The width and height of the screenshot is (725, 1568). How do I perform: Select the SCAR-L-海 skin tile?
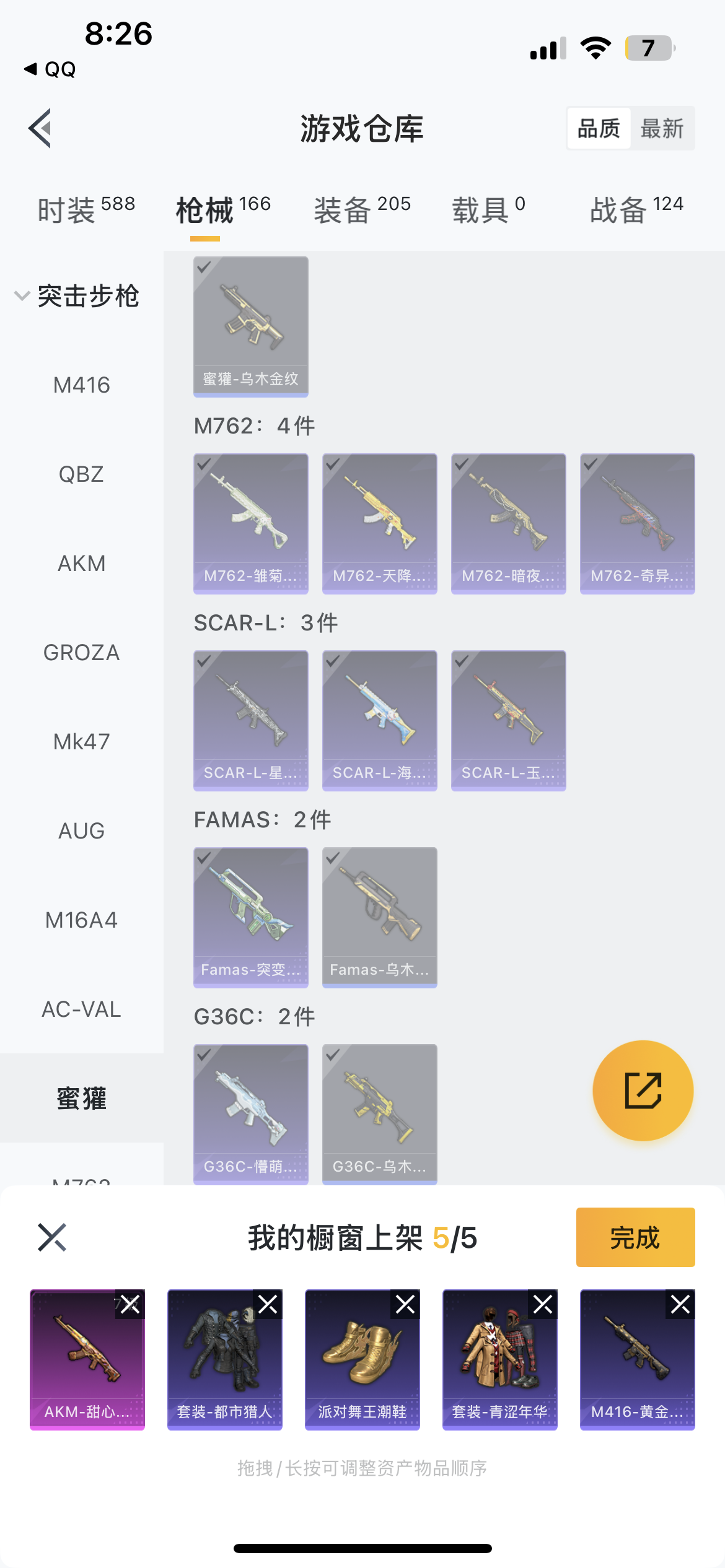(379, 720)
